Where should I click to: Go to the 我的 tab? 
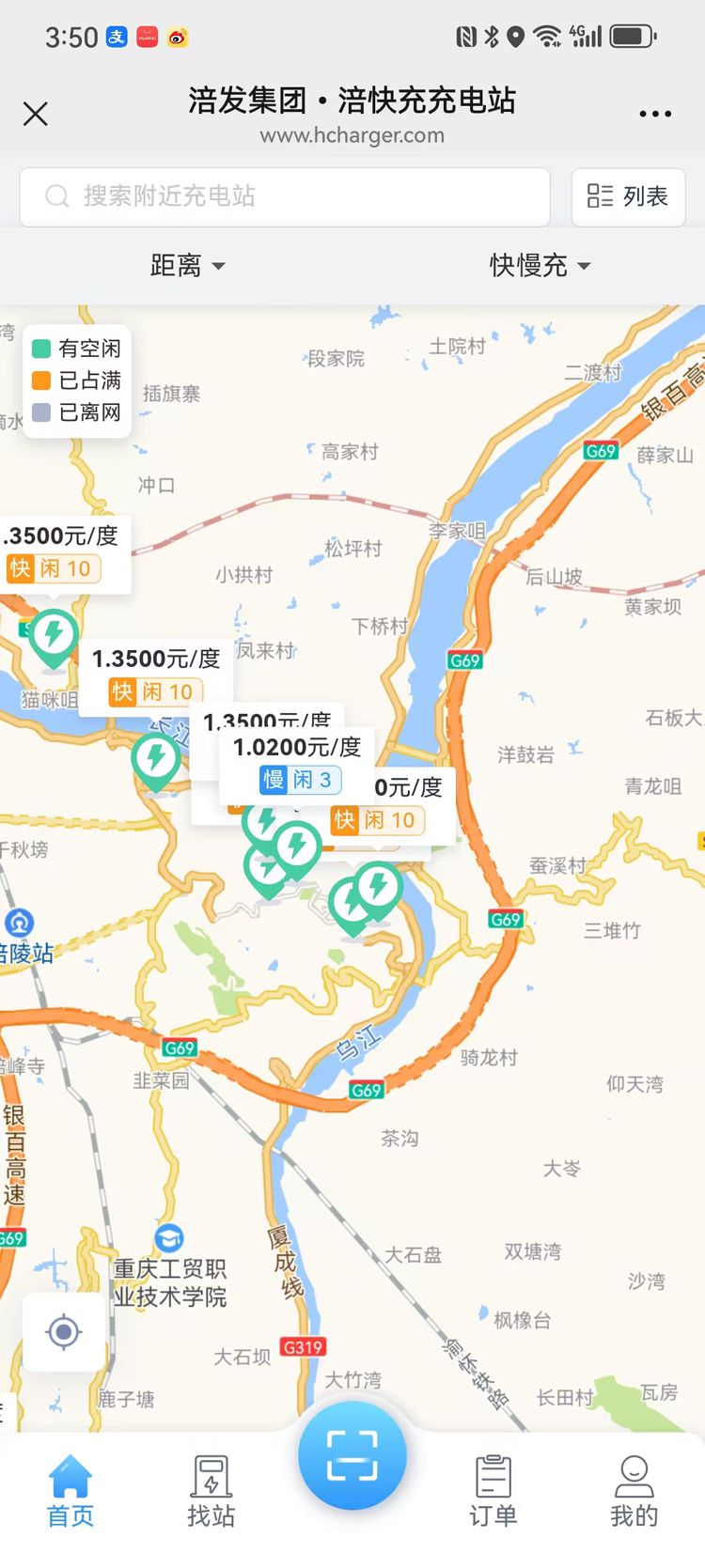point(634,1491)
